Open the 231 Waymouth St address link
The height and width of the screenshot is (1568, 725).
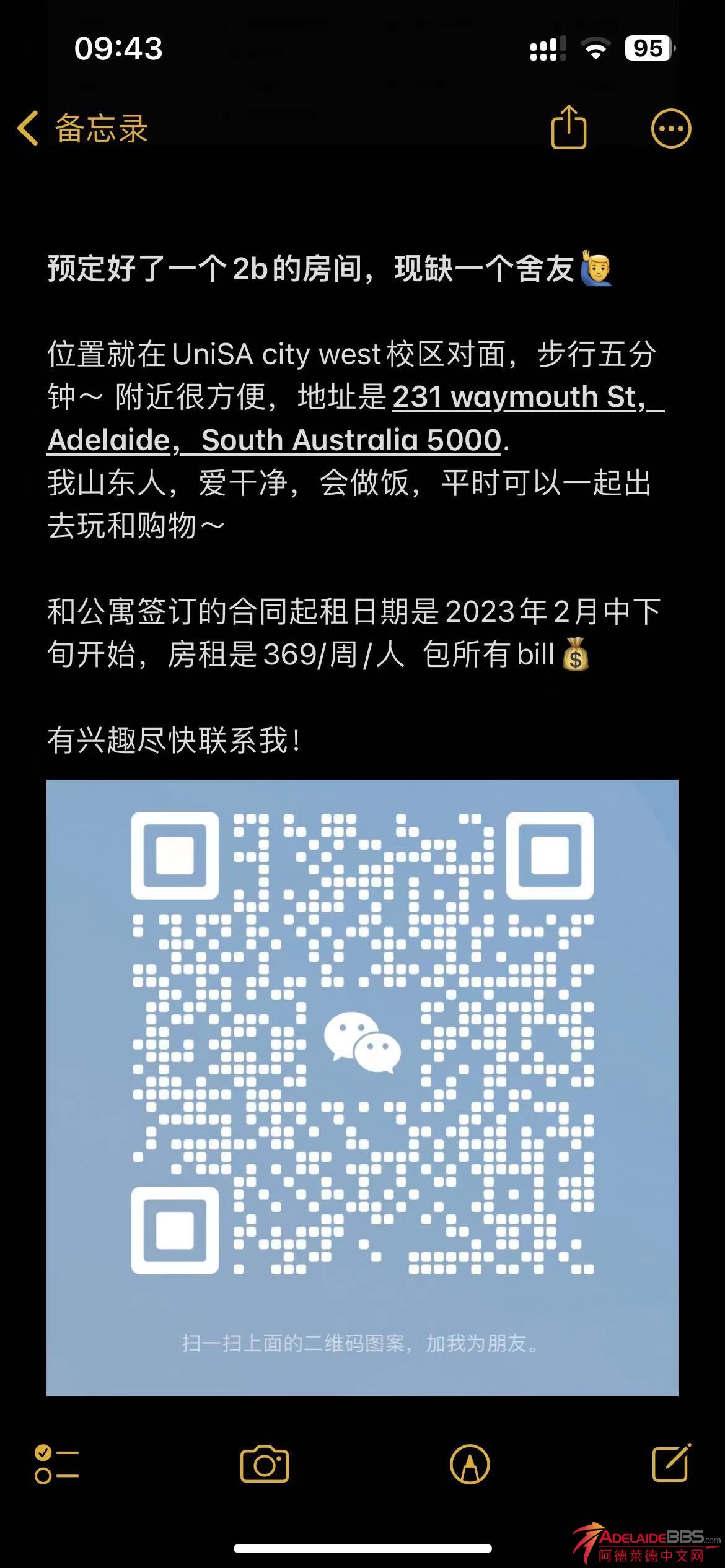click(x=527, y=398)
